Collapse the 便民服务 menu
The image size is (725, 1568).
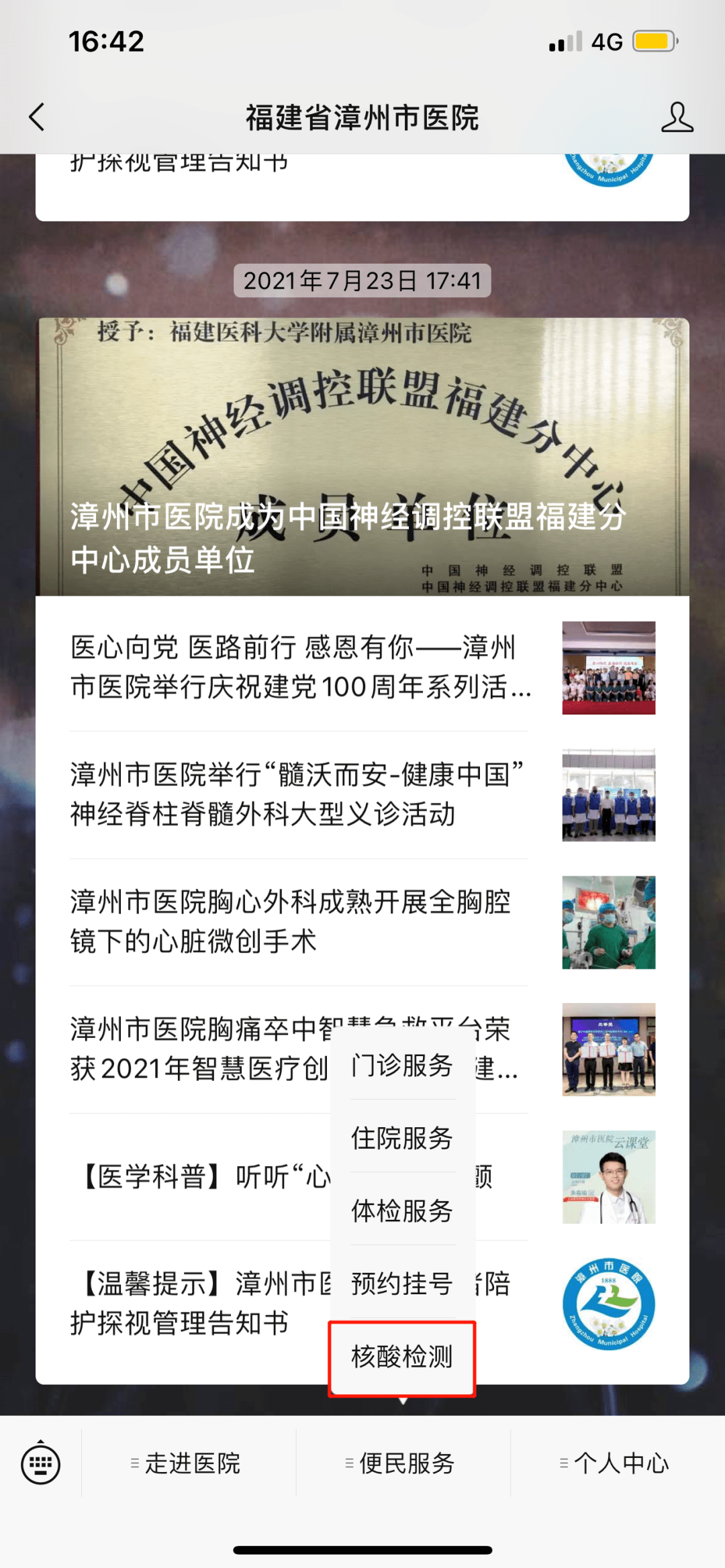[x=403, y=1463]
